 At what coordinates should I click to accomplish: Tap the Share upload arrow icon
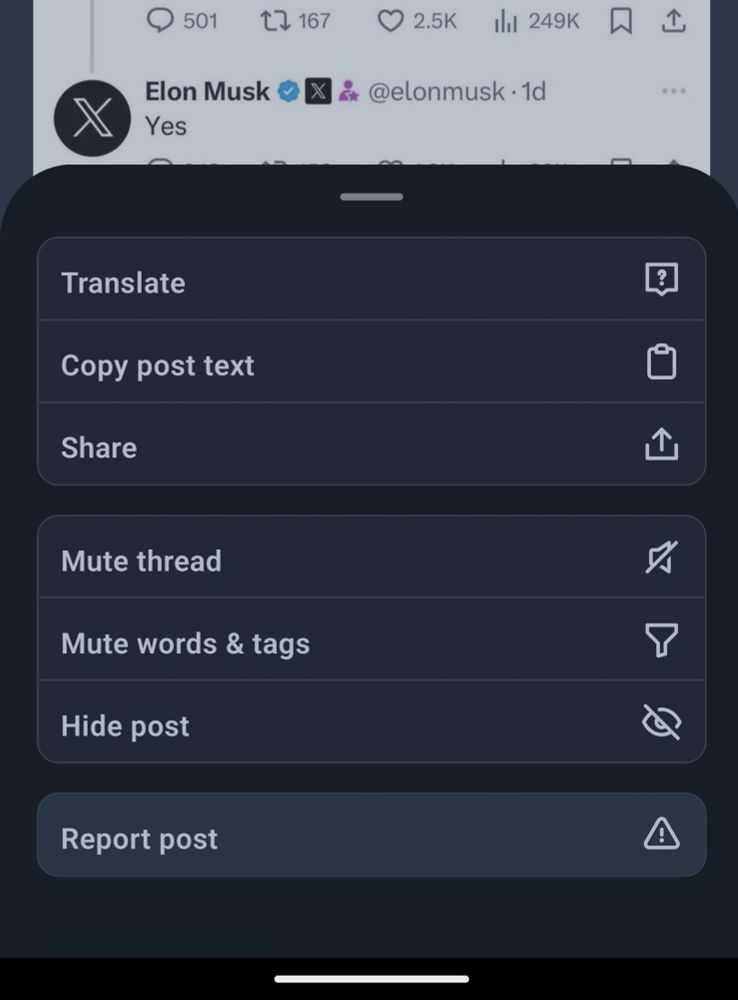coord(661,444)
